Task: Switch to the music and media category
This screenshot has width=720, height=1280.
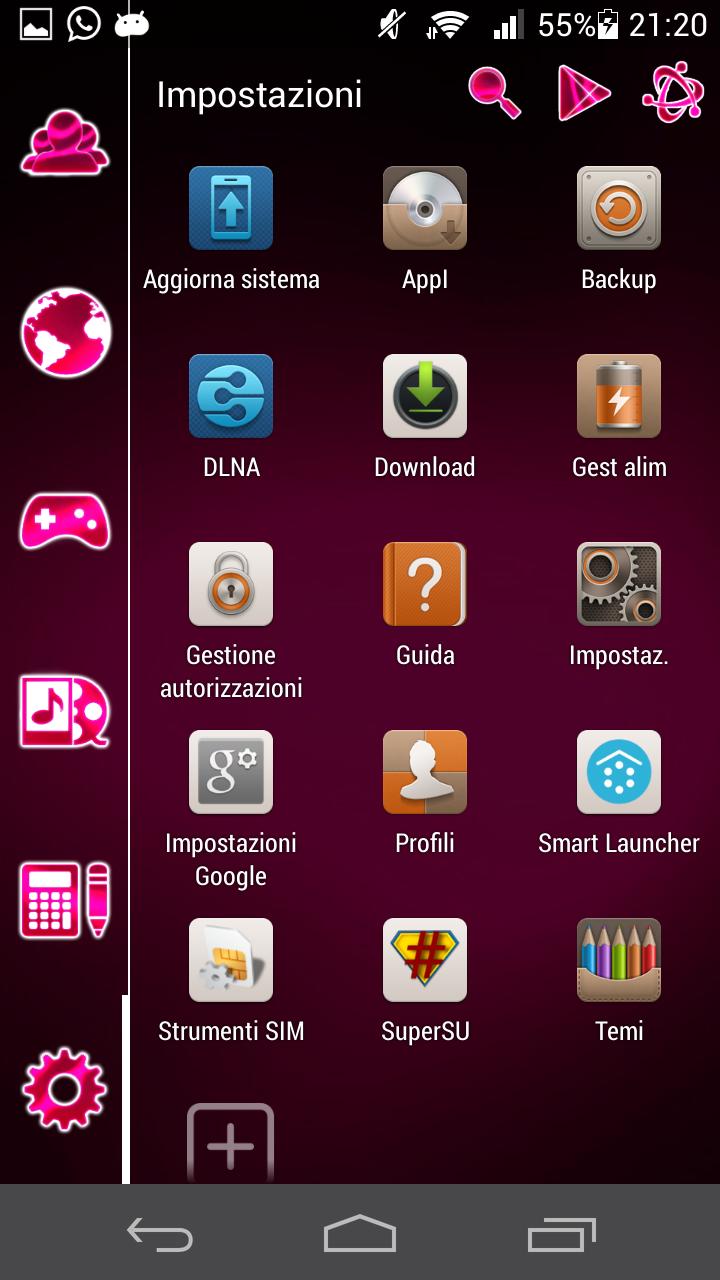Action: (65, 711)
